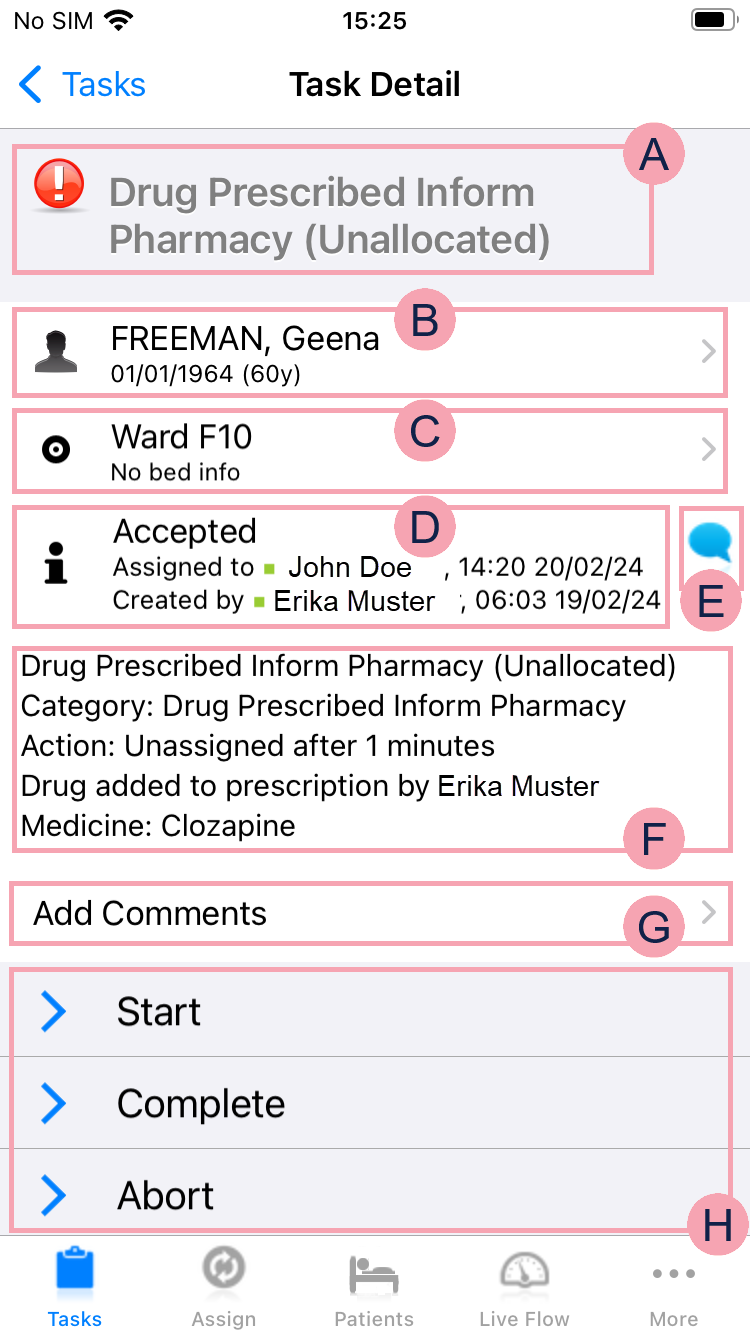
Task: Open the blue comments speech bubble
Action: coord(711,545)
